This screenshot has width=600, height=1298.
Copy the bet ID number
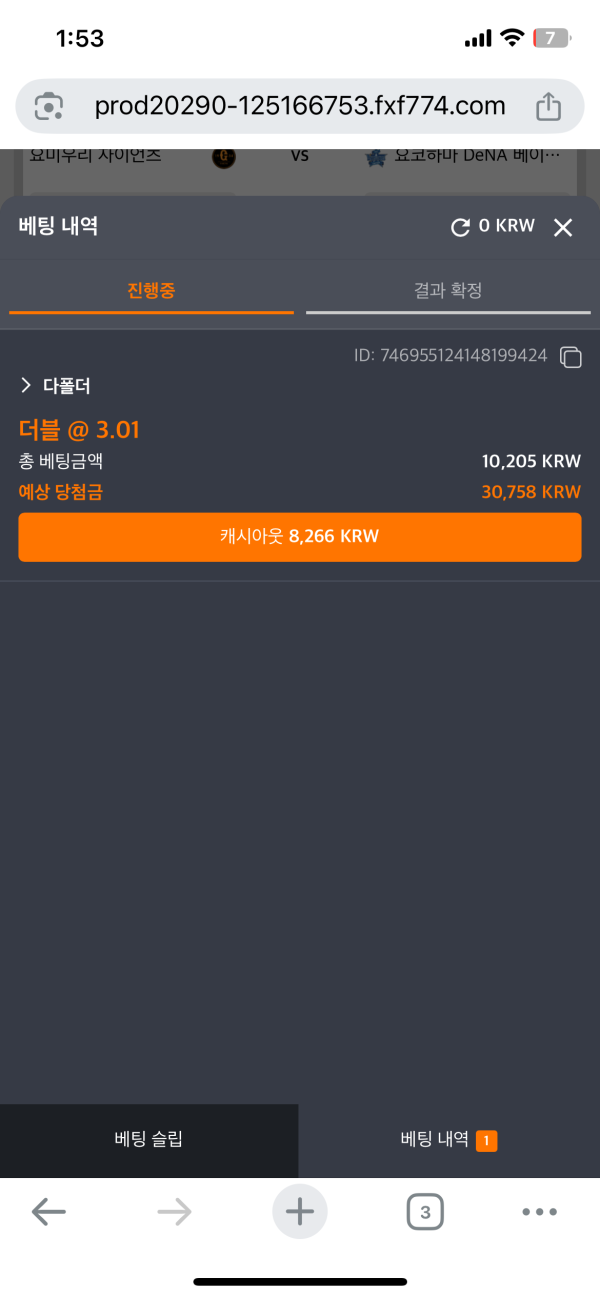coord(571,356)
